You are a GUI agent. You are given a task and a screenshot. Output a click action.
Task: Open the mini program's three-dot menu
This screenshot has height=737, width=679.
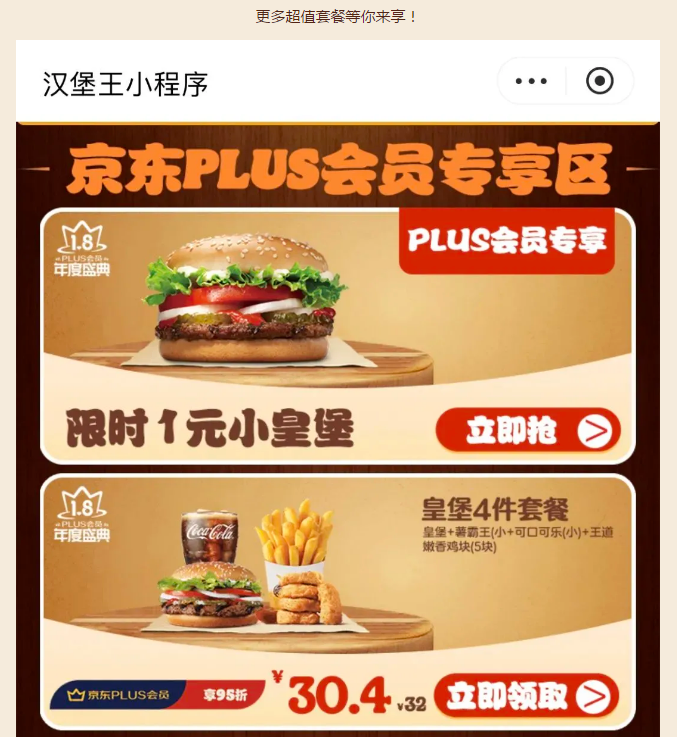tap(531, 81)
